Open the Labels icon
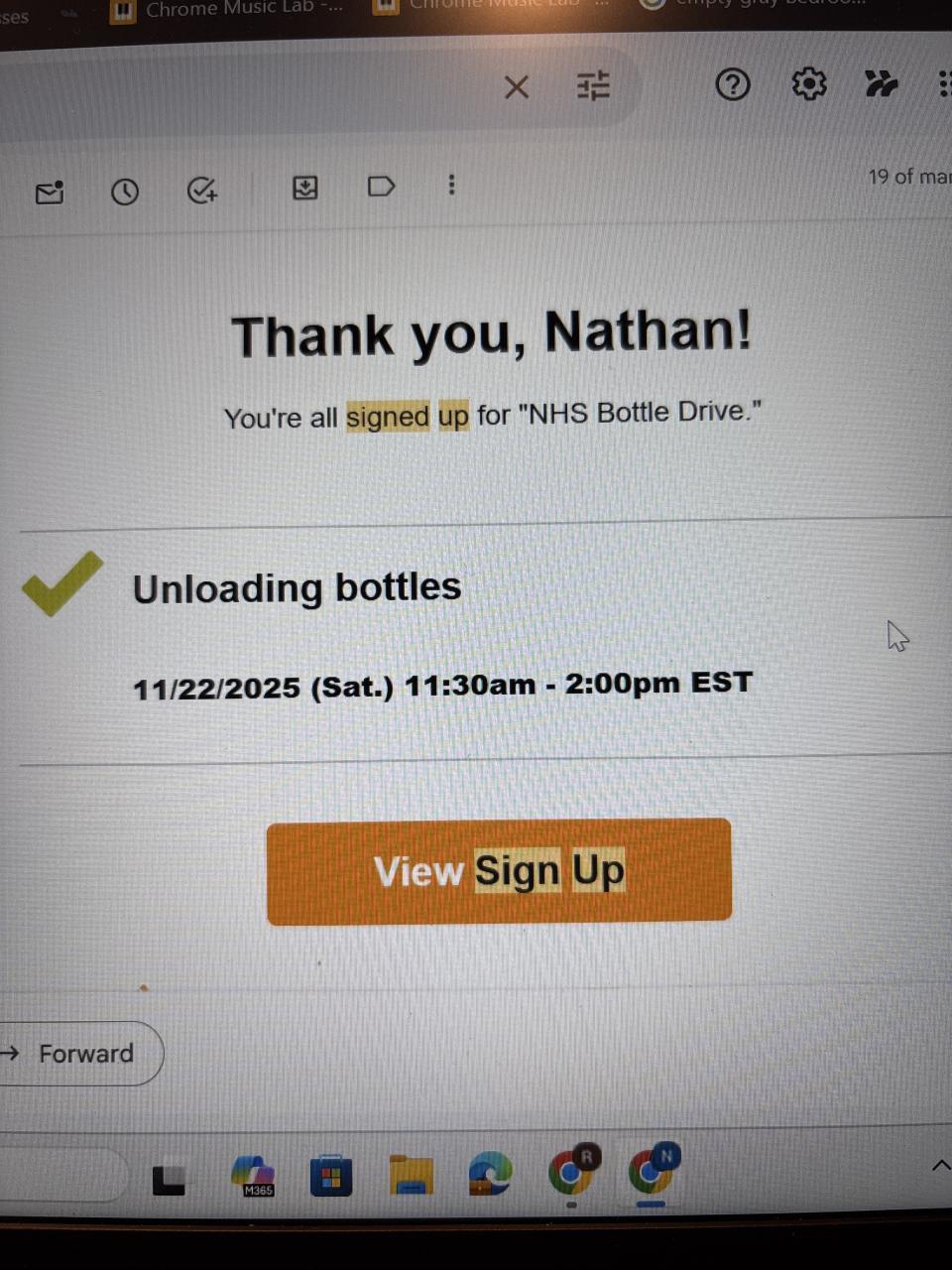 tap(381, 187)
